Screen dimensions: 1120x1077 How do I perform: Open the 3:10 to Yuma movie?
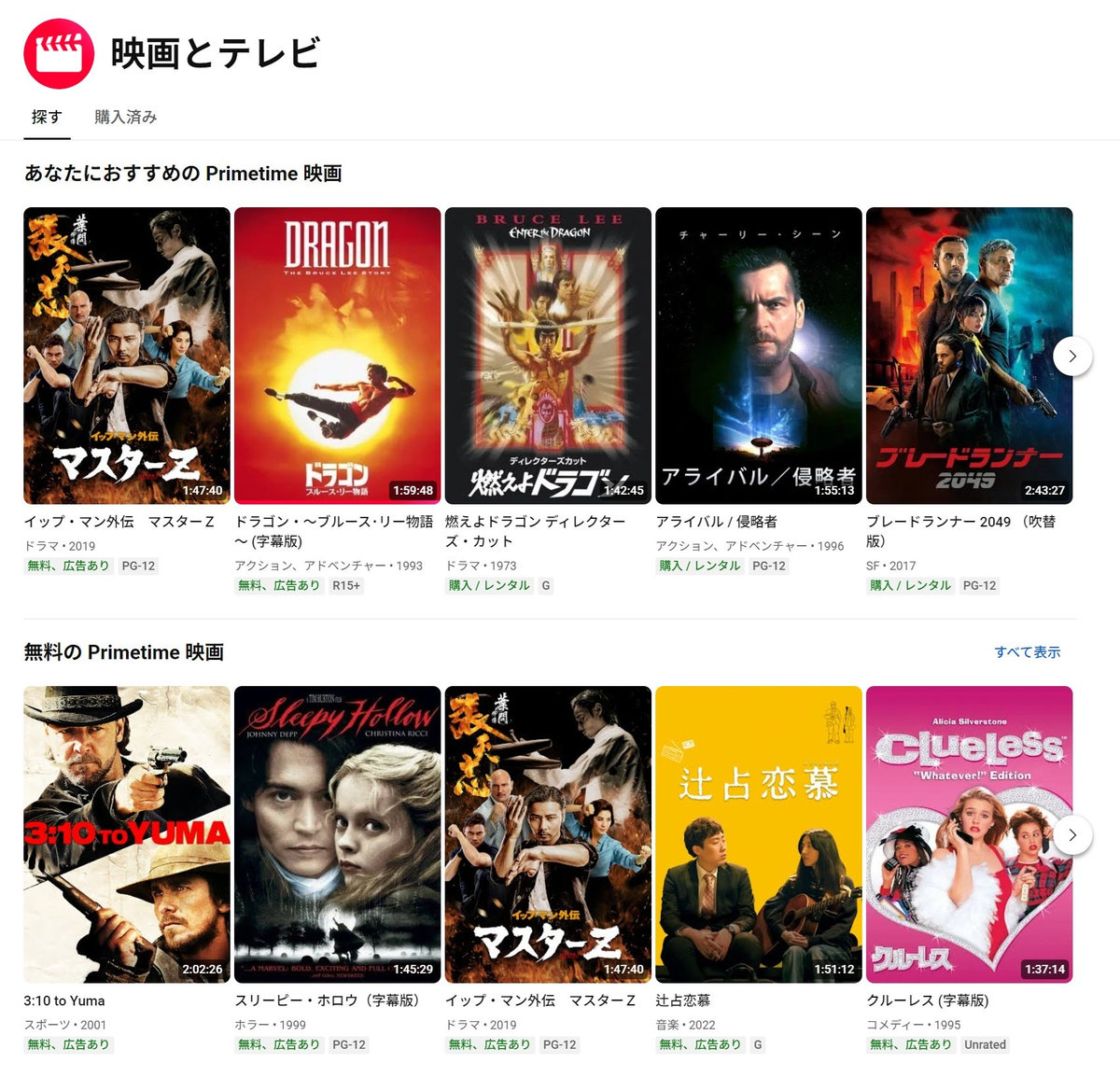coord(127,834)
